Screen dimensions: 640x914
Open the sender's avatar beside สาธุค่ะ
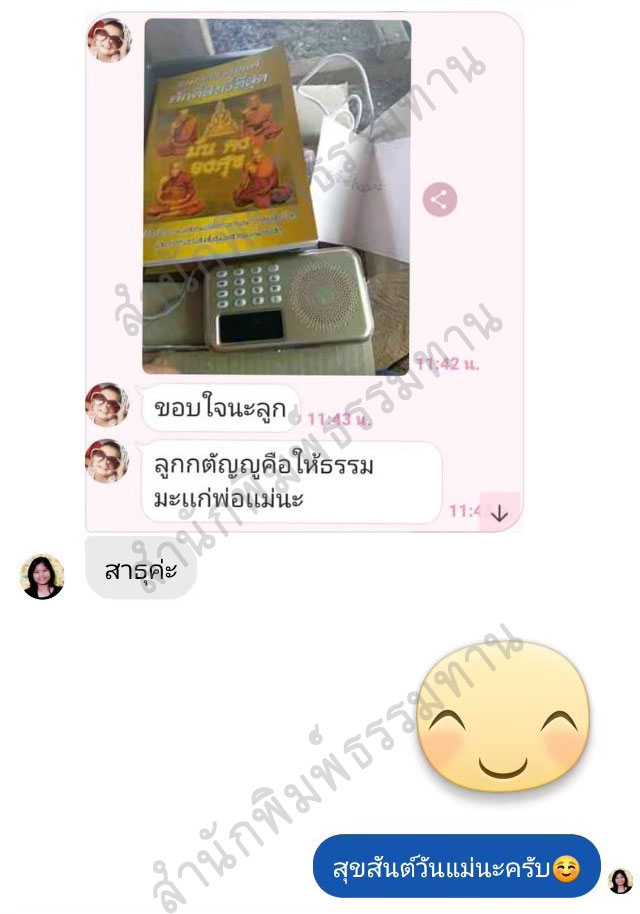tap(43, 577)
